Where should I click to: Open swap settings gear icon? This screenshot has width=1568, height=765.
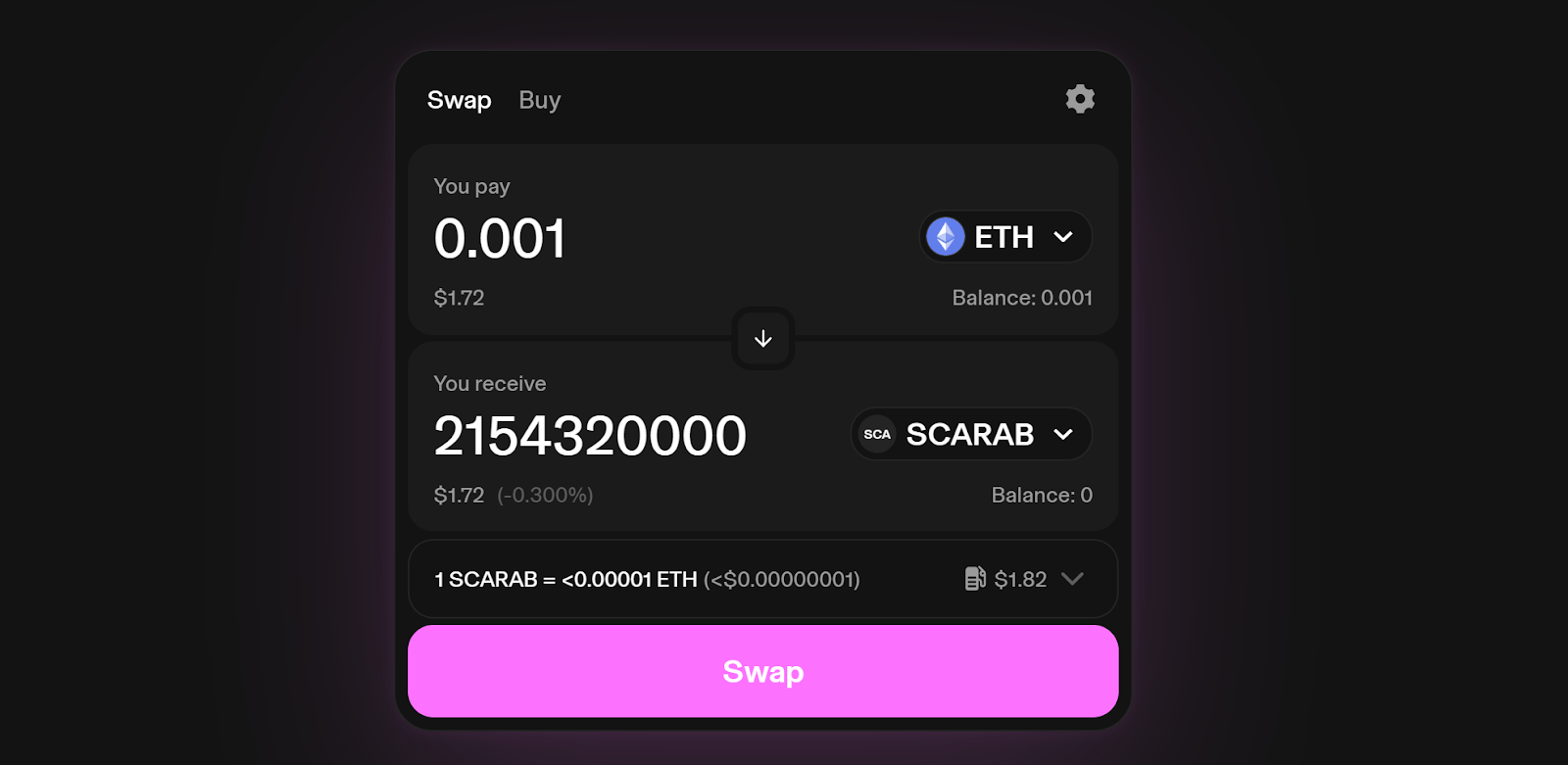pos(1080,99)
